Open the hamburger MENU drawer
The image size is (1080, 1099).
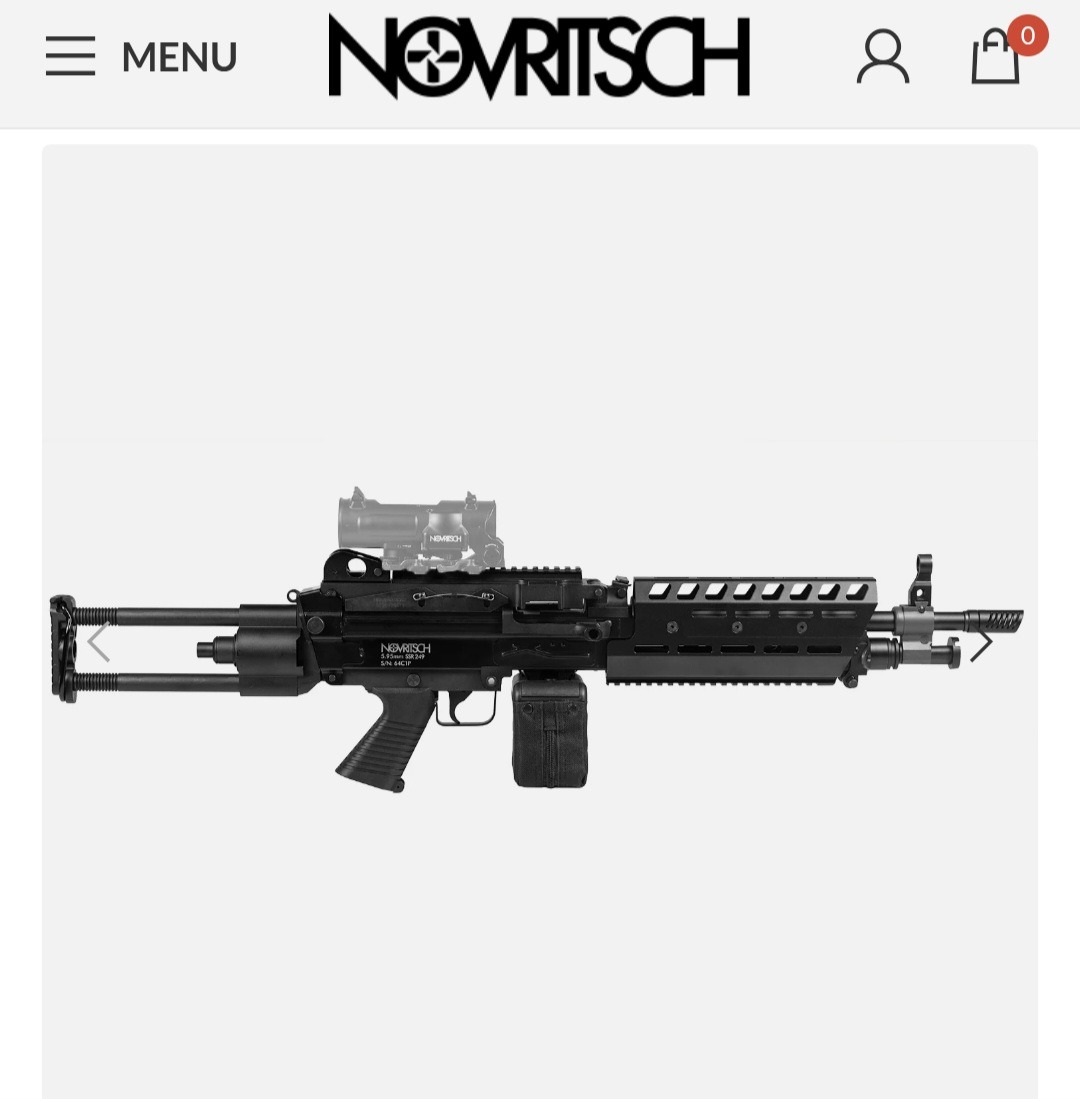[140, 56]
